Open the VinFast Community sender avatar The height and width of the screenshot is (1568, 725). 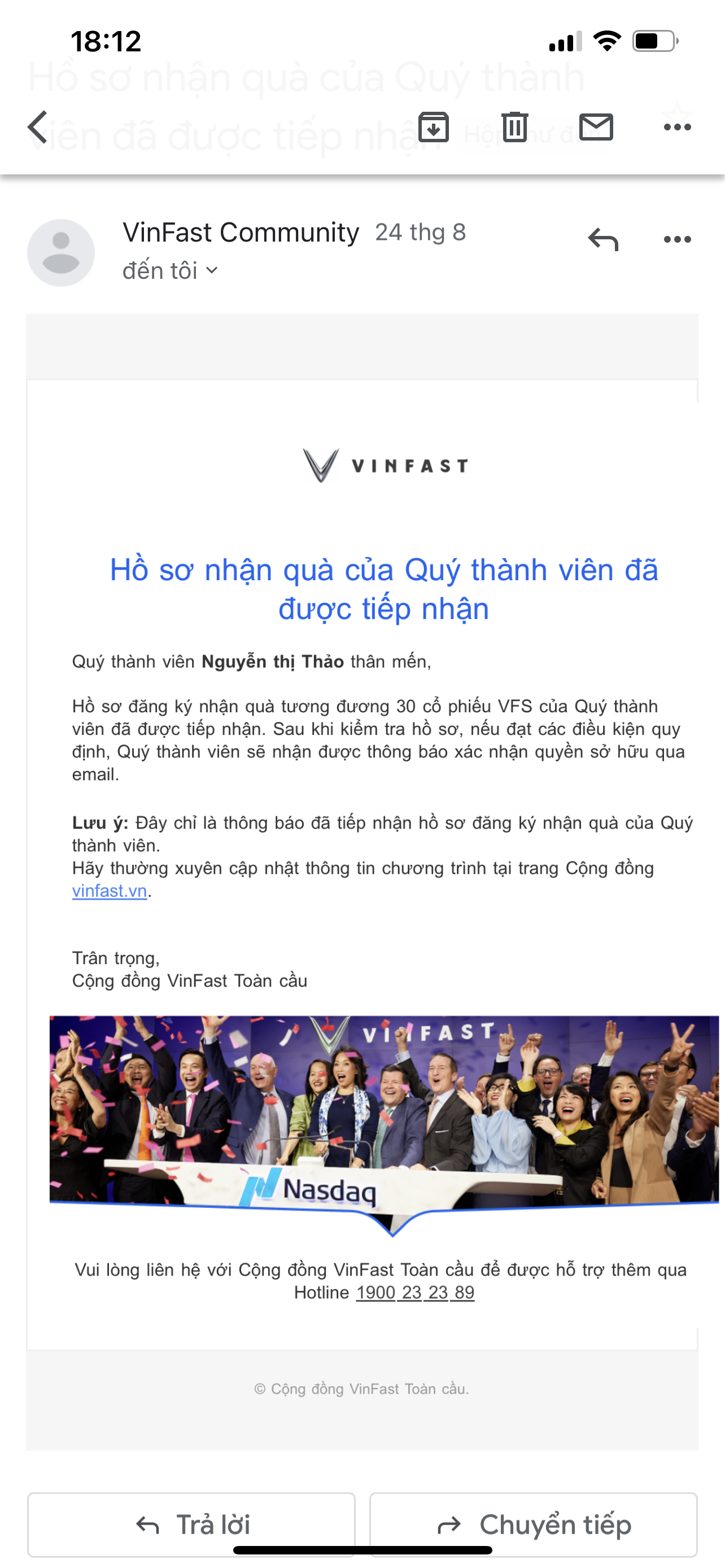coord(61,253)
